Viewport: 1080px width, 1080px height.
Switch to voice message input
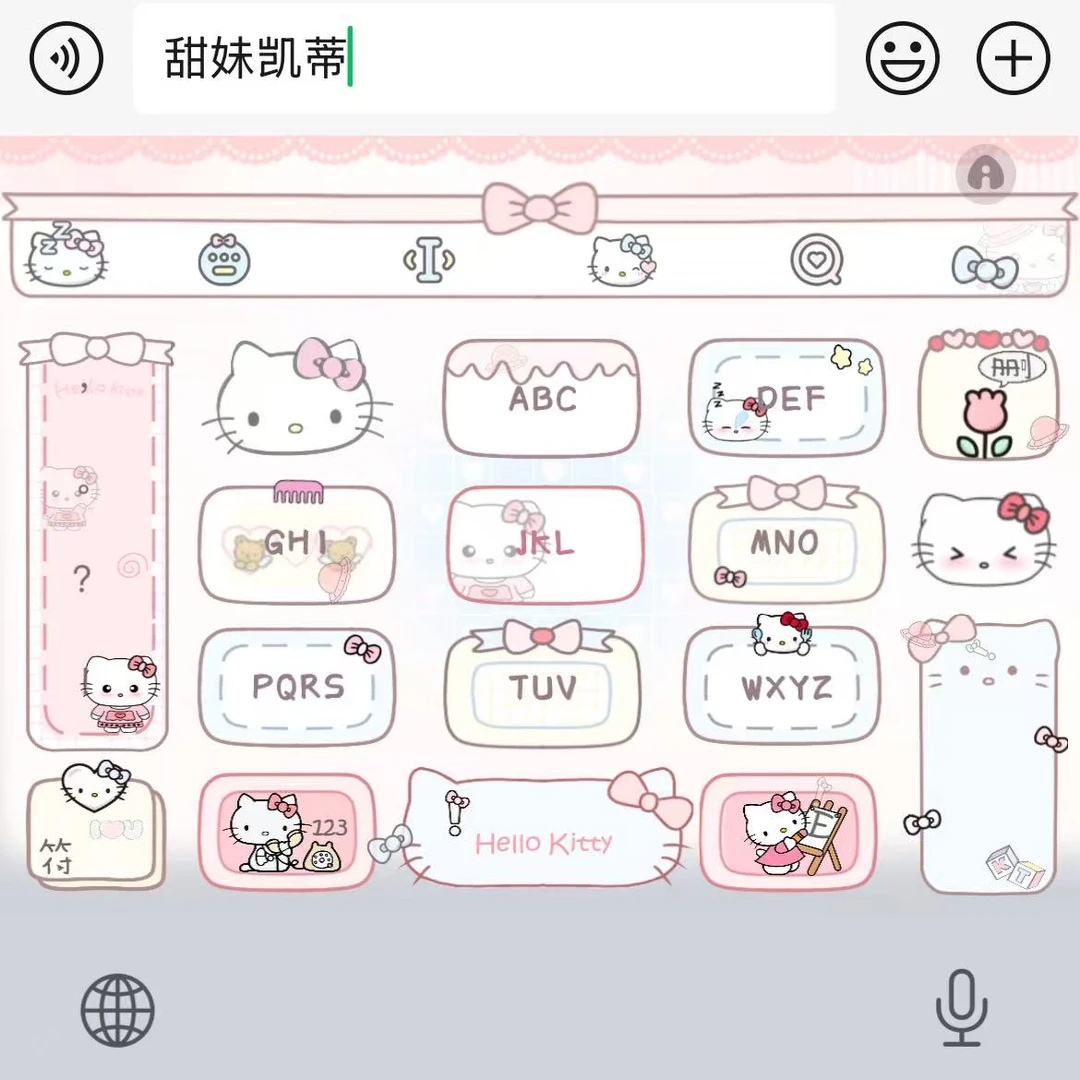point(67,58)
